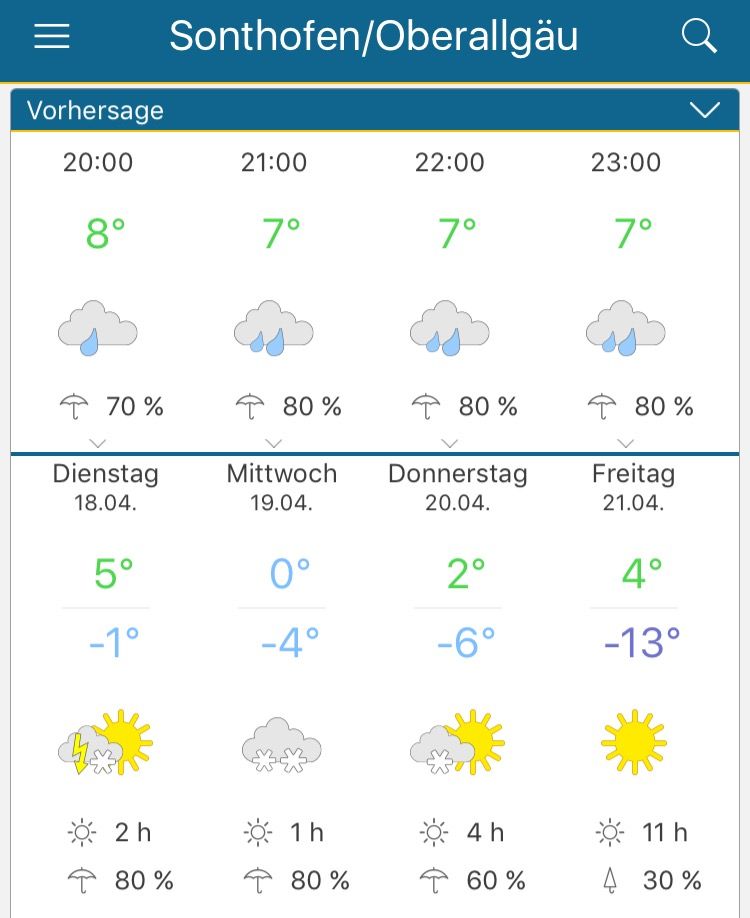750x918 pixels.
Task: Collapse the Vorhersage section
Action: click(x=705, y=110)
